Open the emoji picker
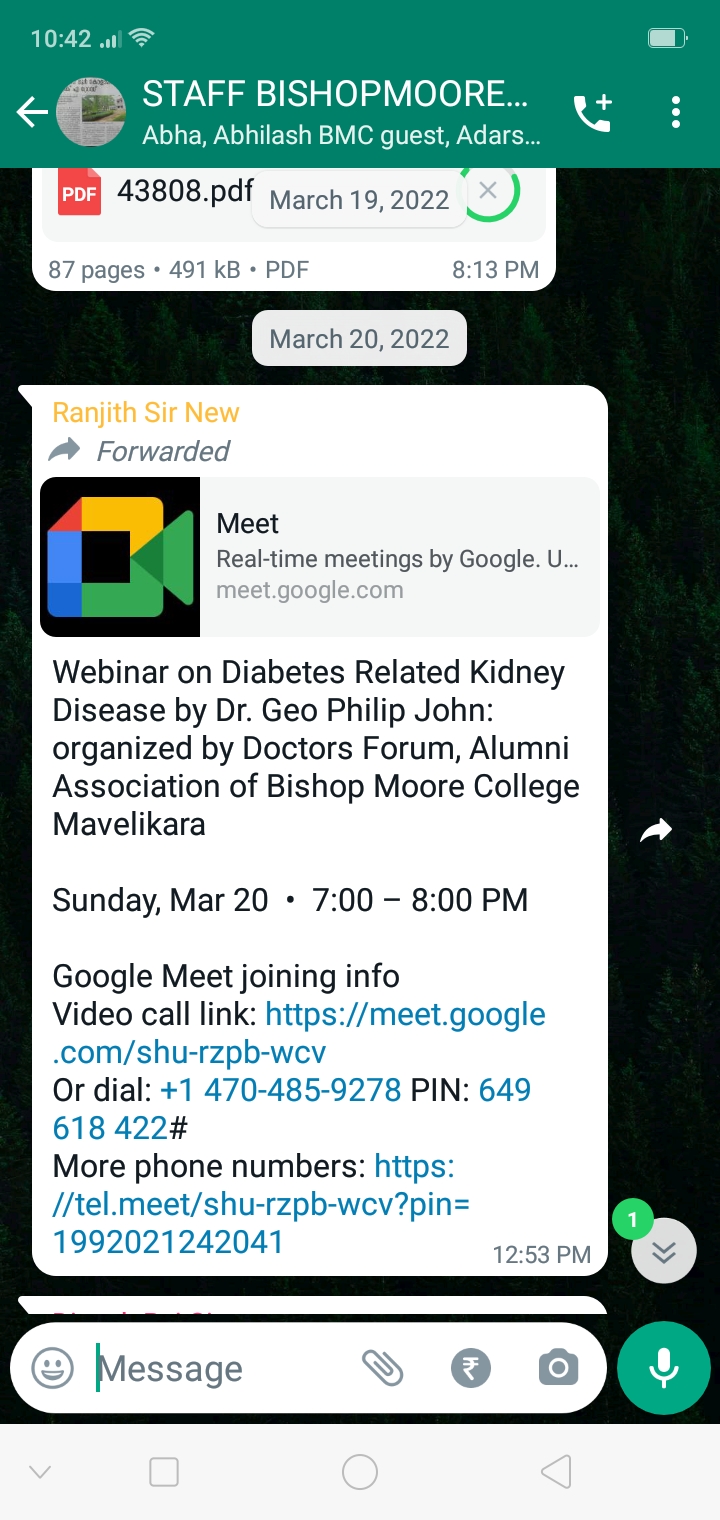This screenshot has width=720, height=1520. pyautogui.click(x=53, y=1368)
